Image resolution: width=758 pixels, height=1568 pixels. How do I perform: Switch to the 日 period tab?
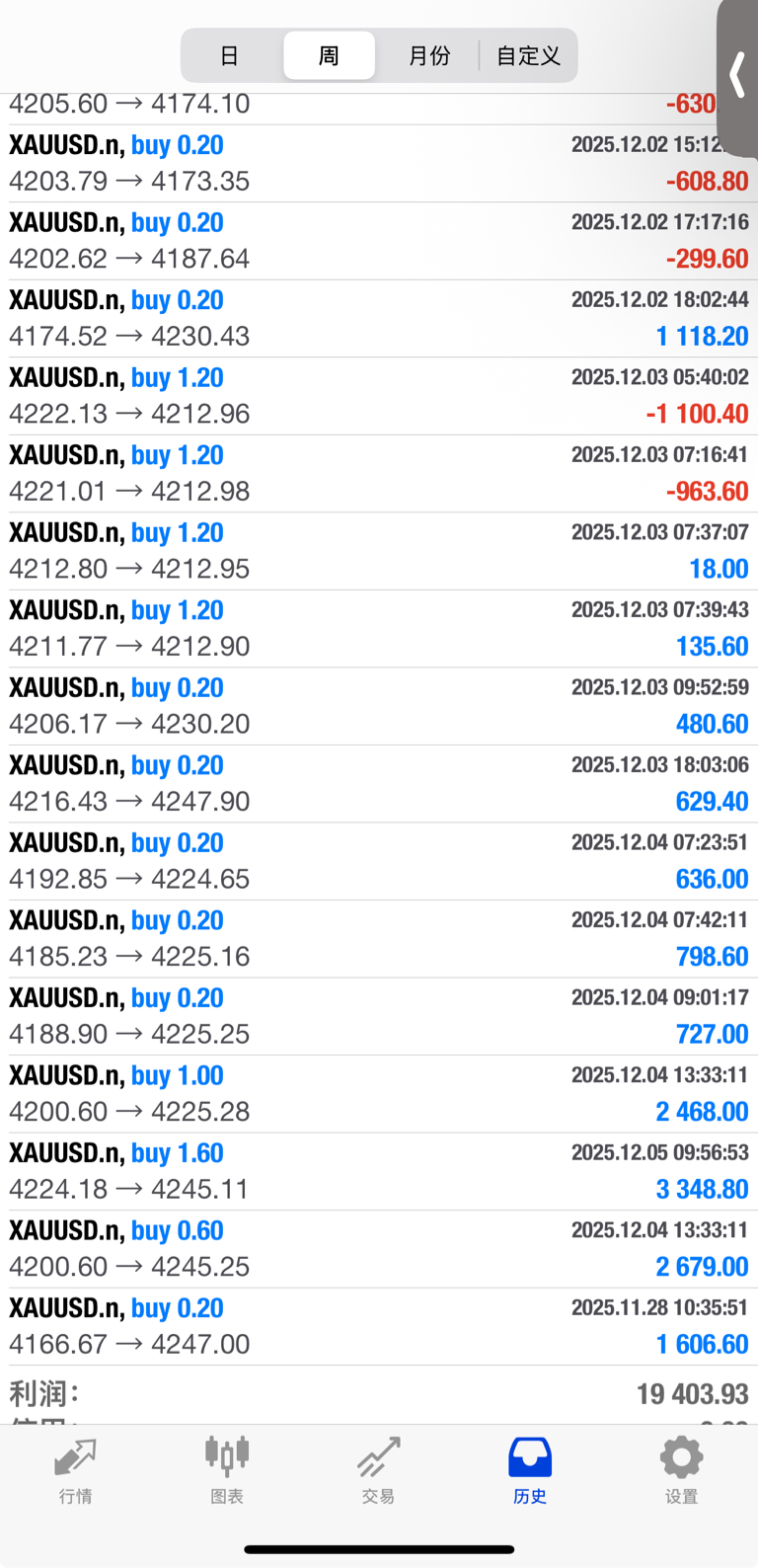[230, 55]
